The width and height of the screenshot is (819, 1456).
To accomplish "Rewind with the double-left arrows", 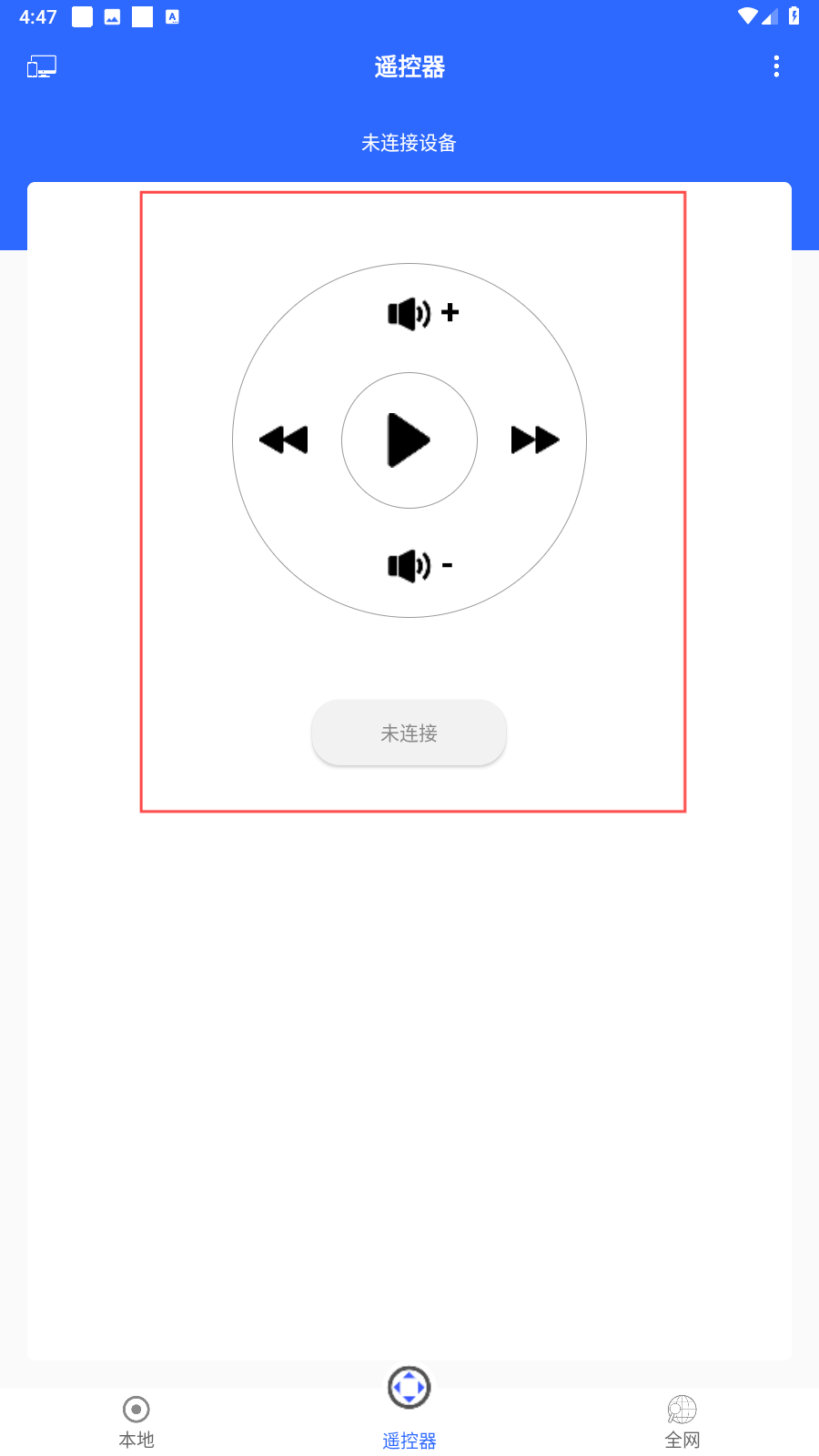I will click(x=284, y=440).
